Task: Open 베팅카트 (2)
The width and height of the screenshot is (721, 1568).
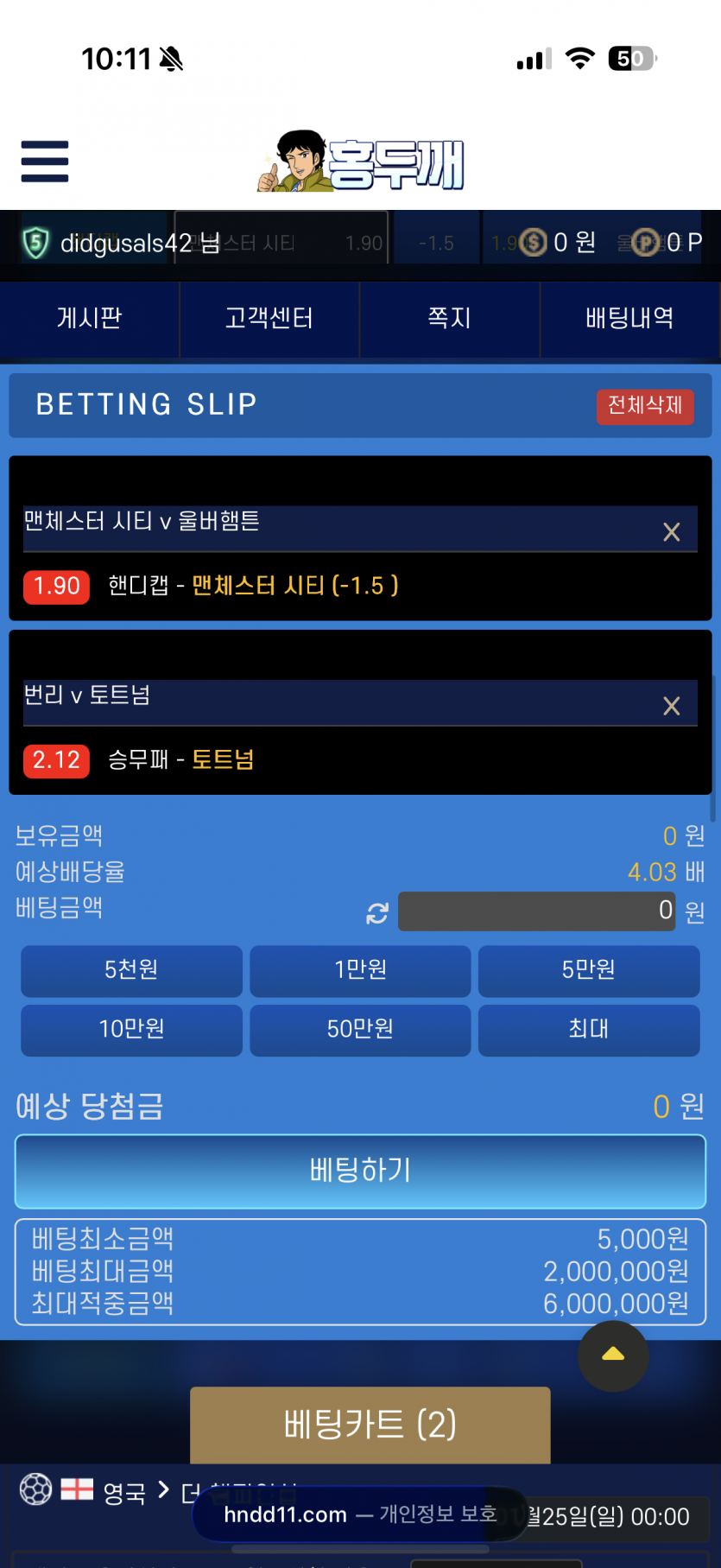Action: coord(370,1425)
